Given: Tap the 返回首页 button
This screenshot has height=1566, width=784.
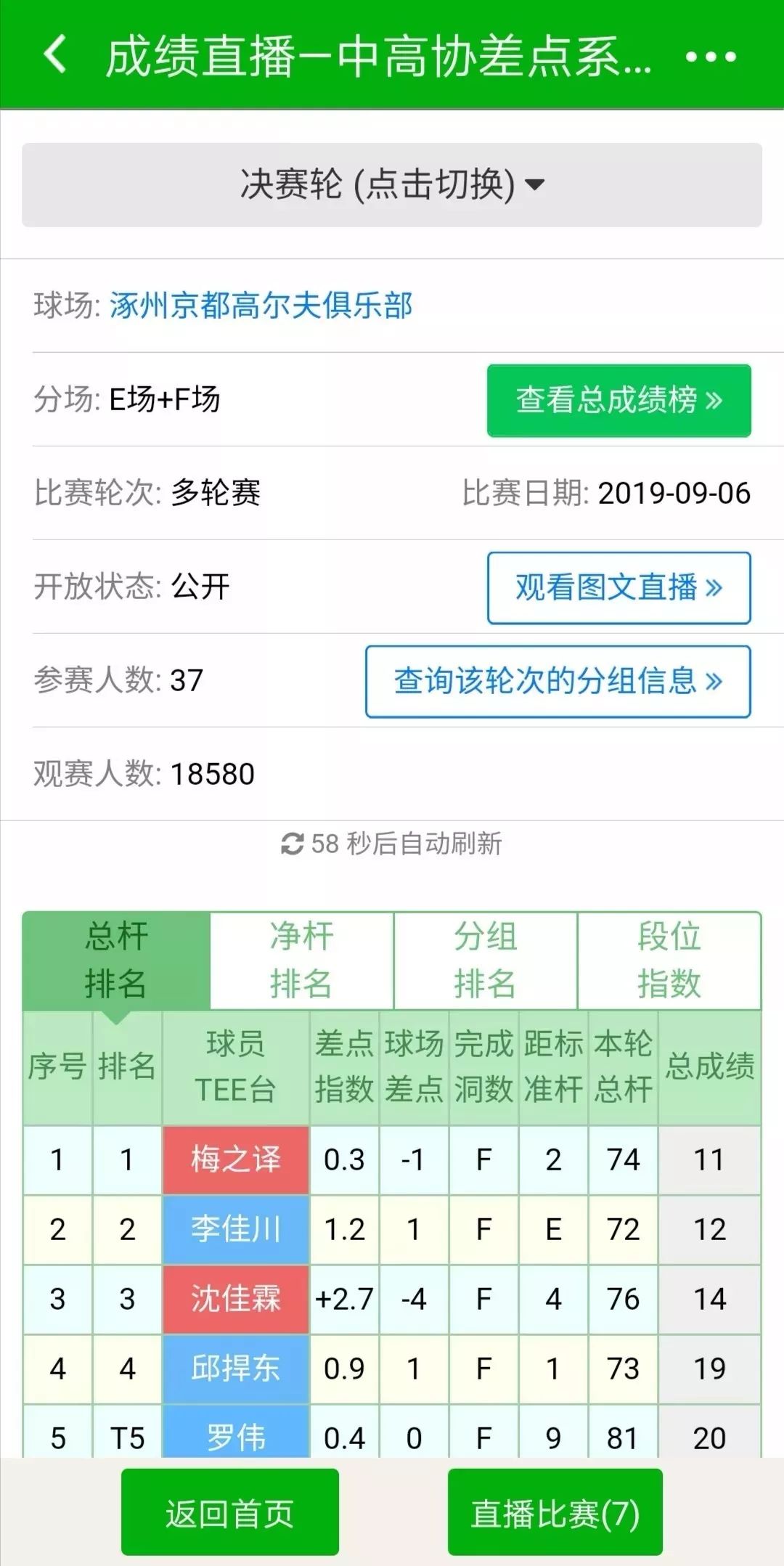Looking at the screenshot, I should pos(229,1514).
